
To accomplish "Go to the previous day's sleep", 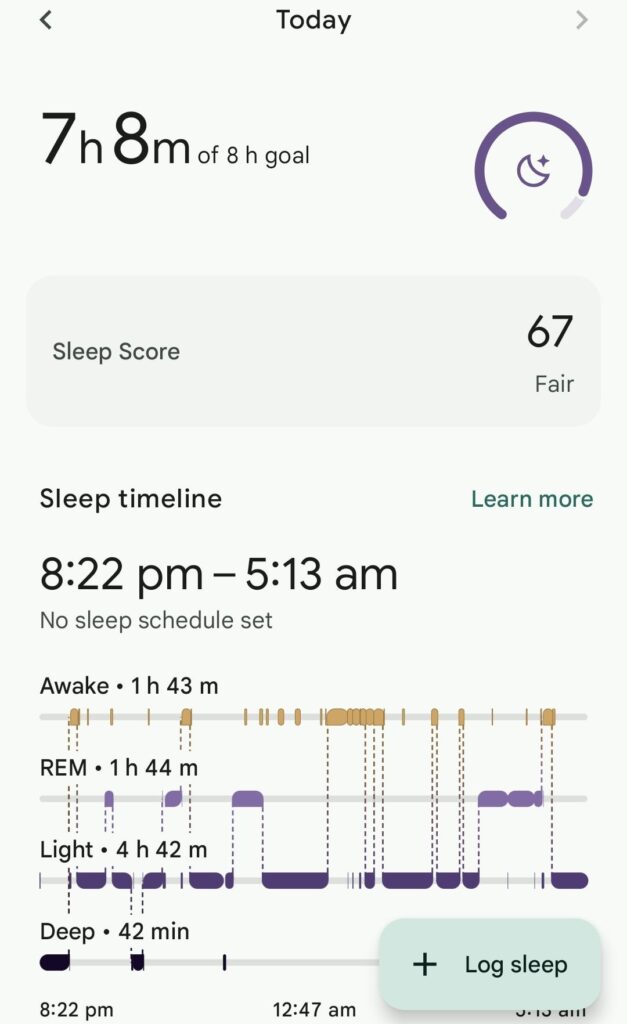I will click(46, 20).
